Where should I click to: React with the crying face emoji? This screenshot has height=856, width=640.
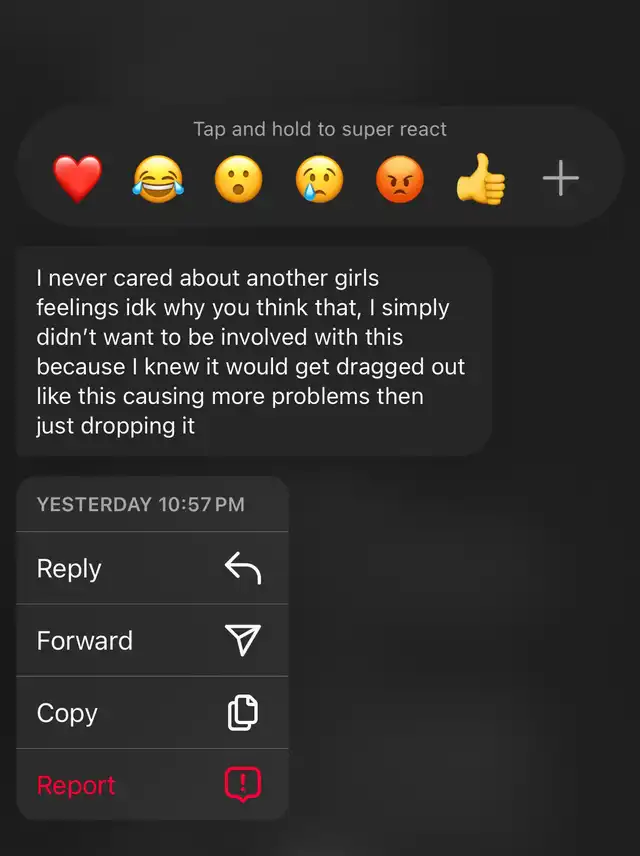[x=319, y=179]
